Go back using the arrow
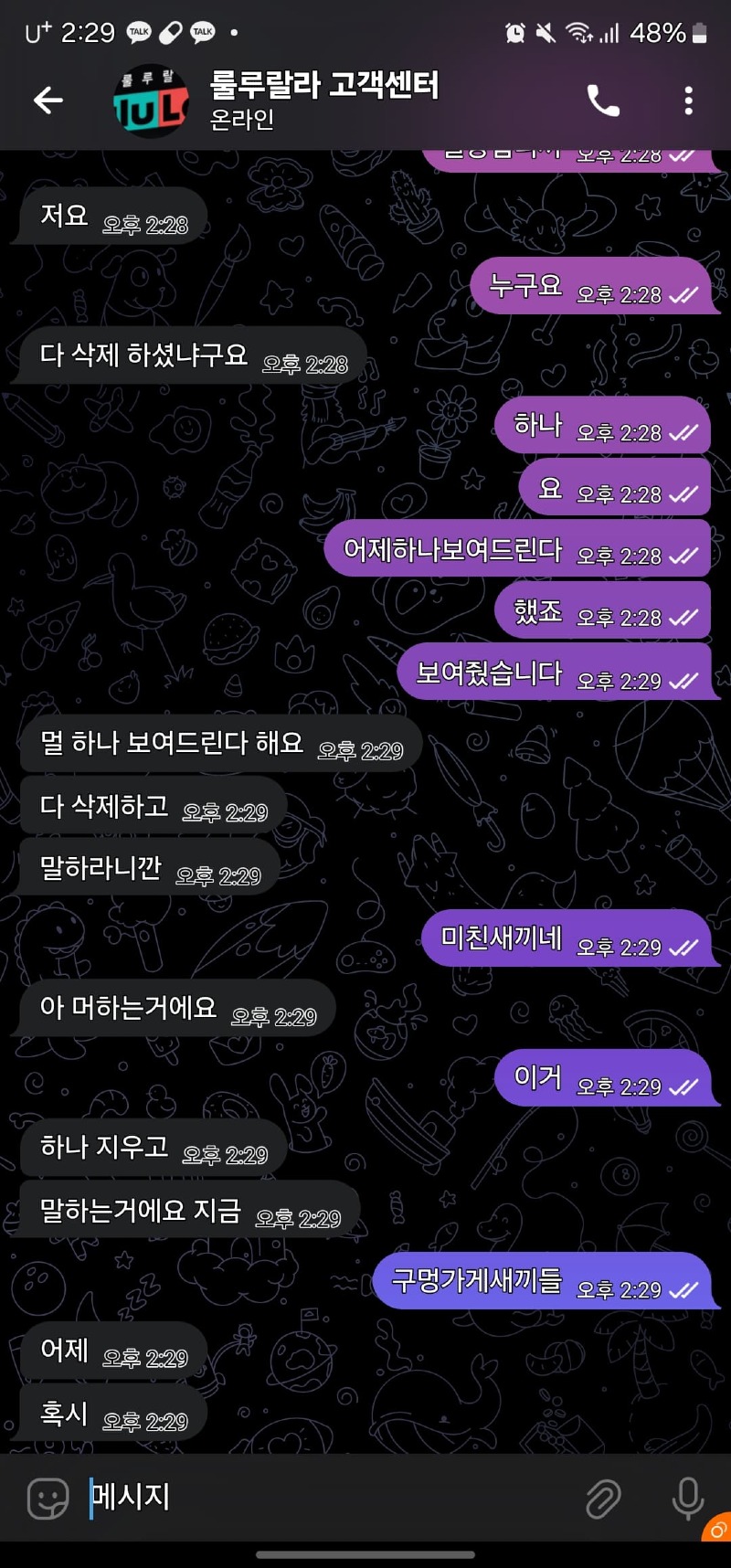The width and height of the screenshot is (731, 1568). [x=48, y=101]
